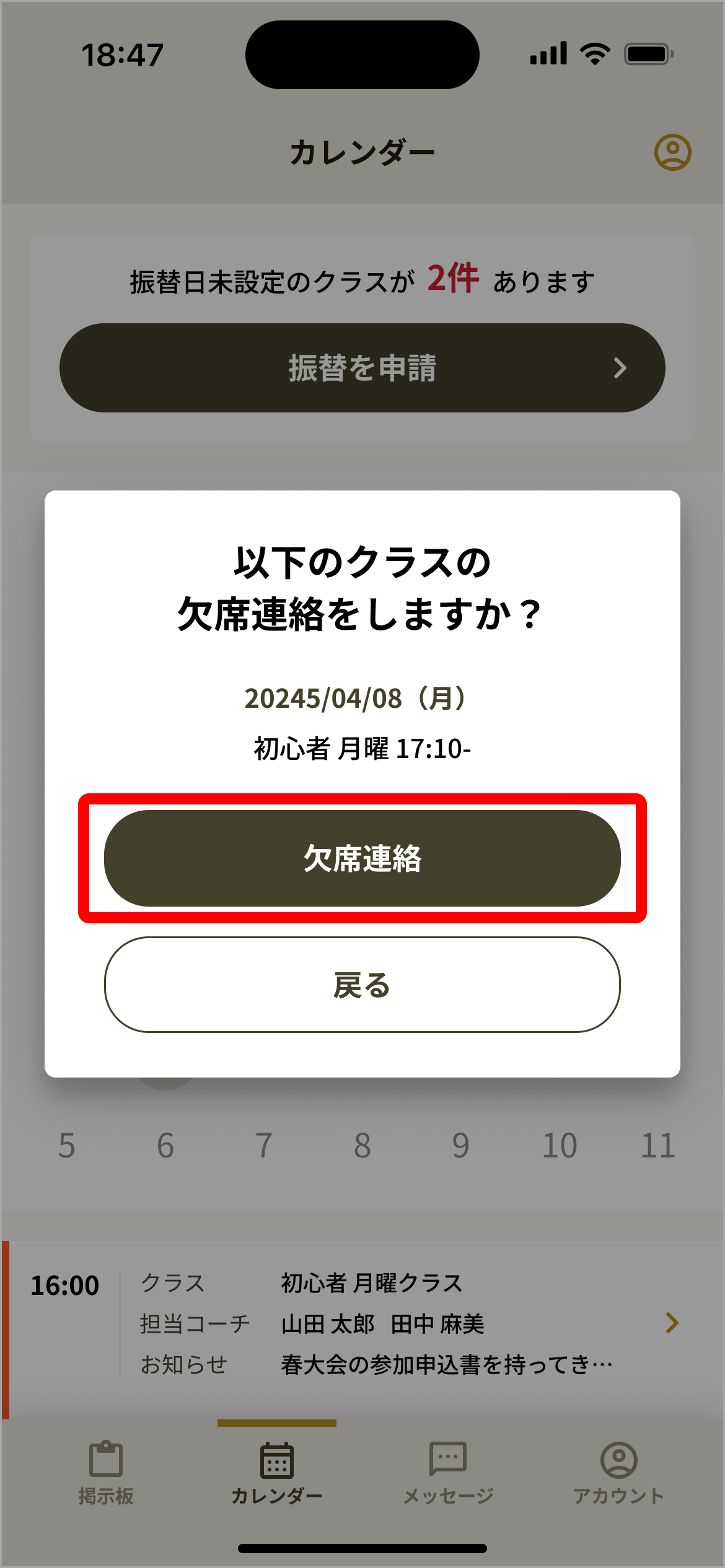This screenshot has height=1568, width=725.
Task: Tap the chevron on the 振替を申請 bar
Action: point(620,368)
